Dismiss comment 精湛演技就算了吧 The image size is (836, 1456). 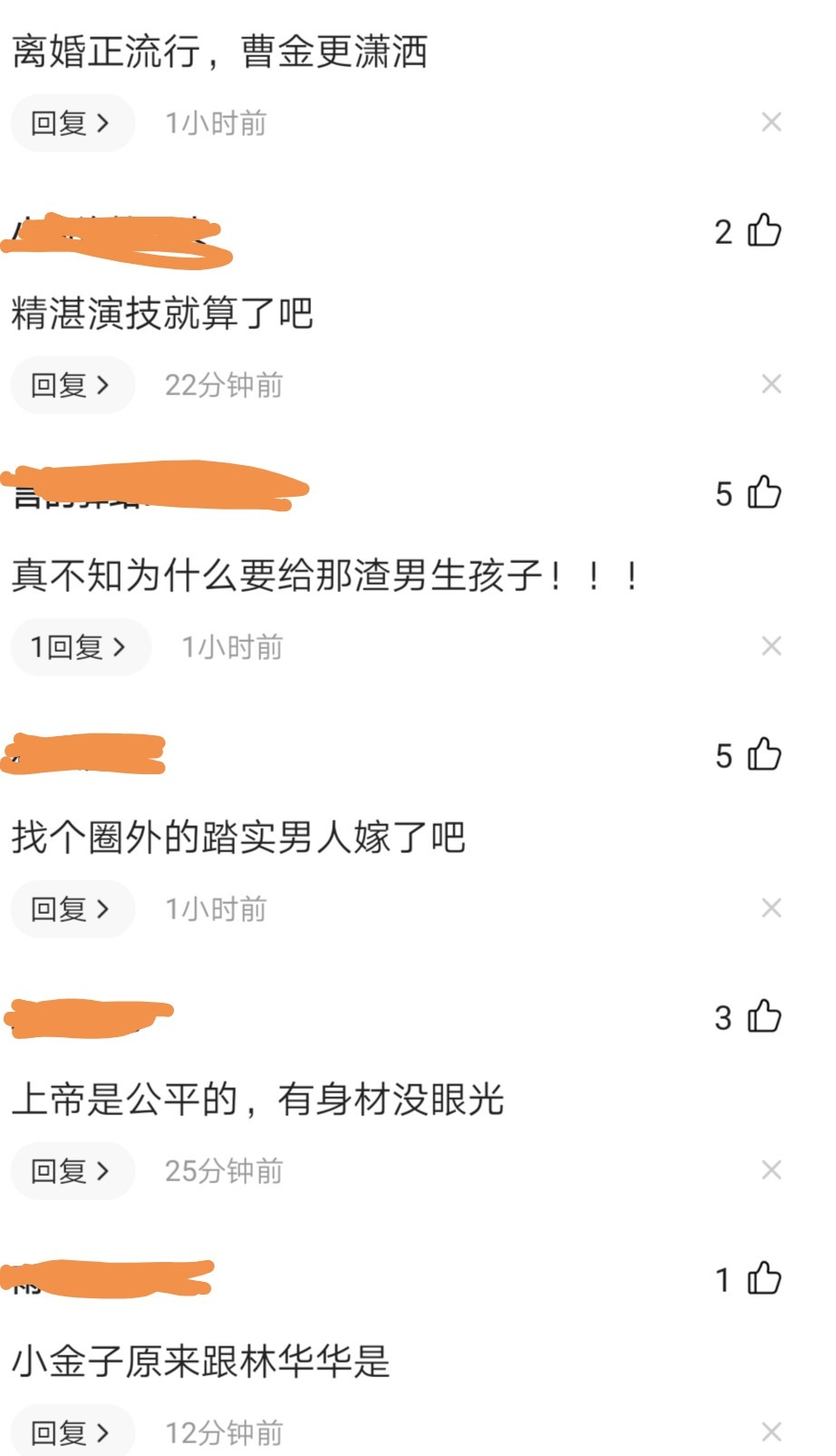point(771,384)
